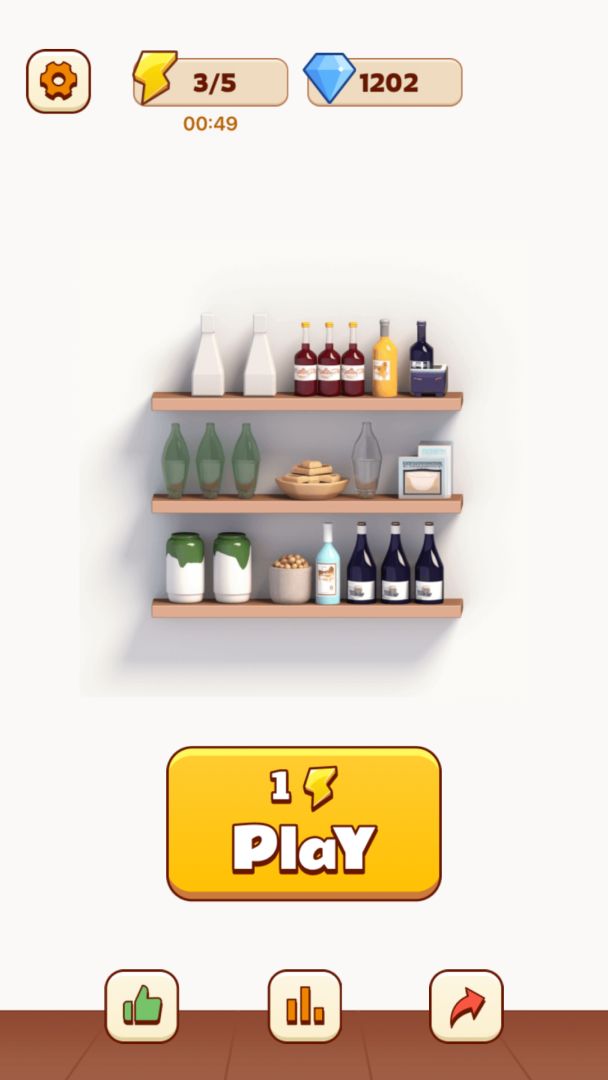The width and height of the screenshot is (608, 1080).
Task: Start the game with the Play button
Action: pos(304,823)
